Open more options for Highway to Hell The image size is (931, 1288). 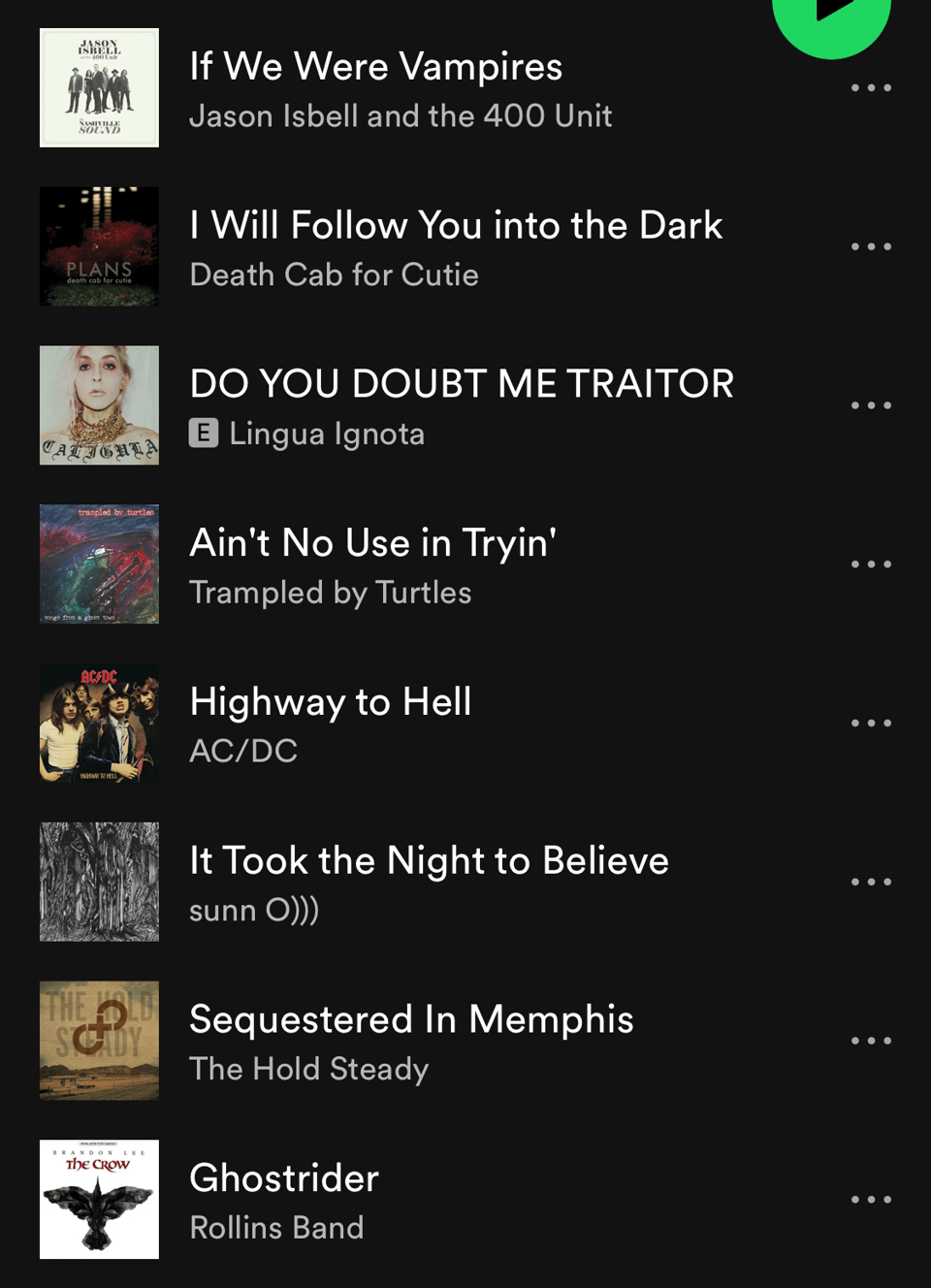click(x=870, y=722)
